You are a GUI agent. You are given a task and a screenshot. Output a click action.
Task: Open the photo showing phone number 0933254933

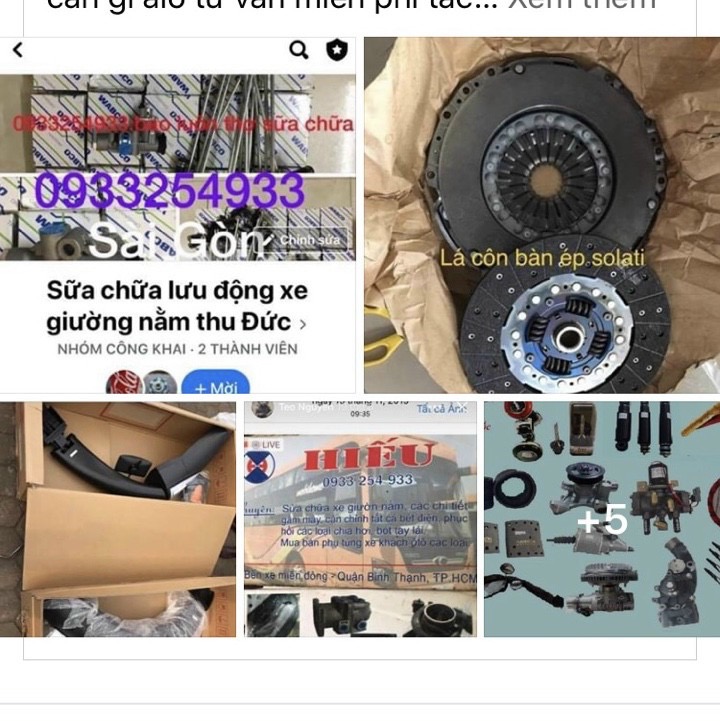(x=178, y=215)
